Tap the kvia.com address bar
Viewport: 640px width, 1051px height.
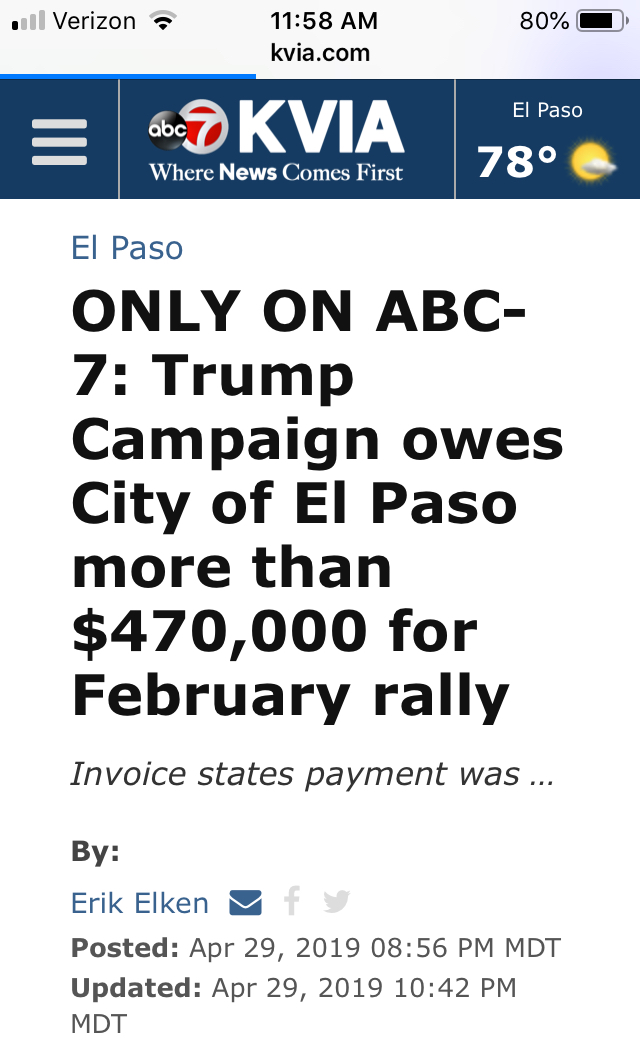[320, 52]
